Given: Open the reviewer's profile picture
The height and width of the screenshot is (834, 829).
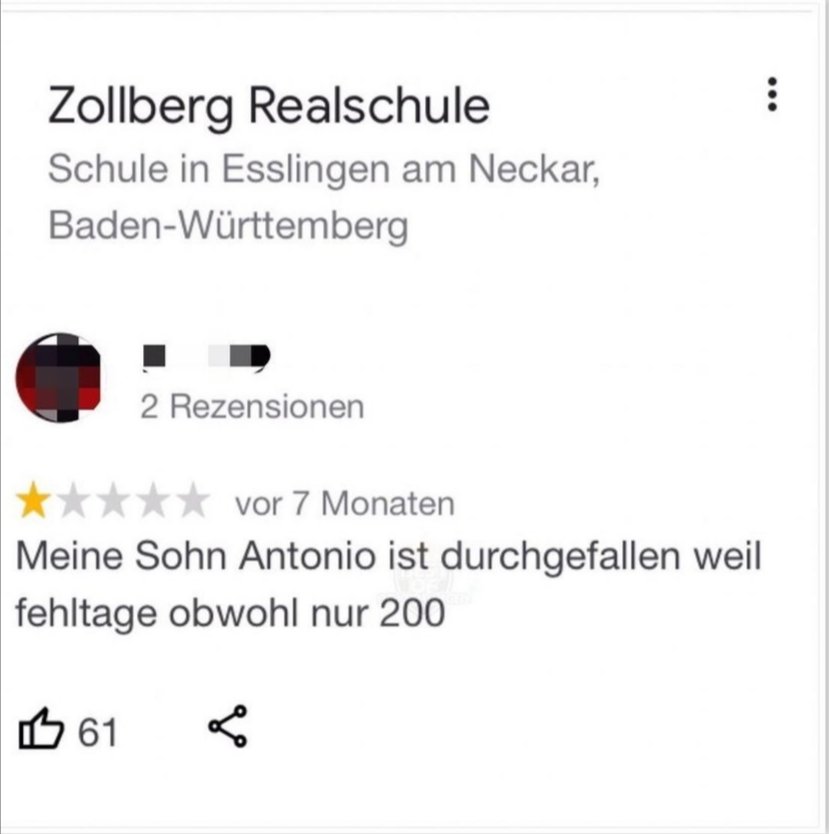Looking at the screenshot, I should [x=59, y=378].
